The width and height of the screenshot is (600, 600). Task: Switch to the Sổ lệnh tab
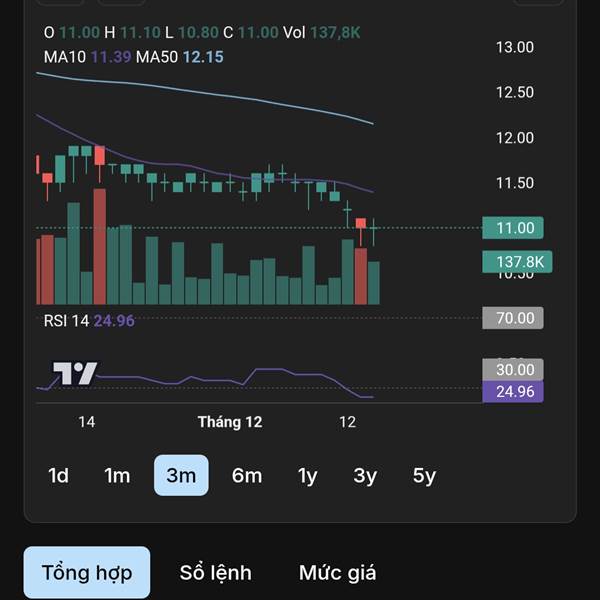pyautogui.click(x=215, y=573)
